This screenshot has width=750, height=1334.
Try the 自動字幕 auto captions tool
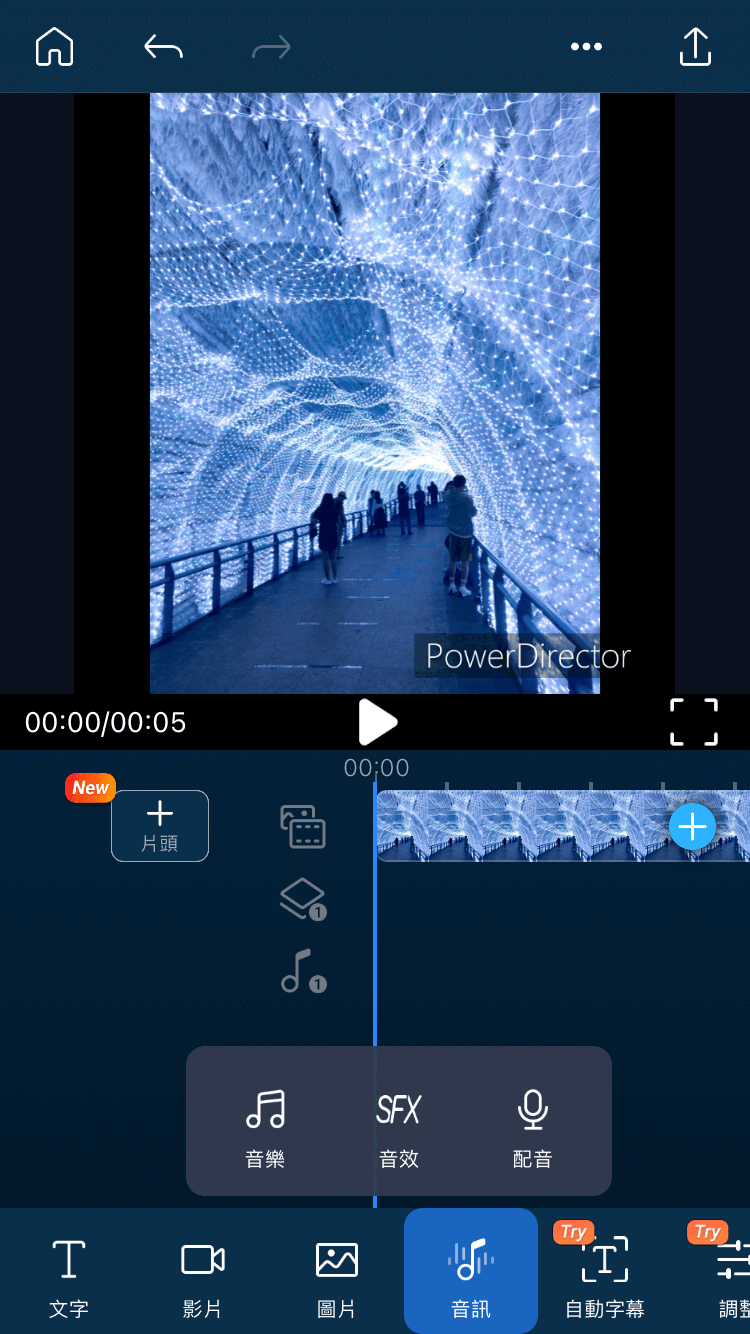(604, 1272)
